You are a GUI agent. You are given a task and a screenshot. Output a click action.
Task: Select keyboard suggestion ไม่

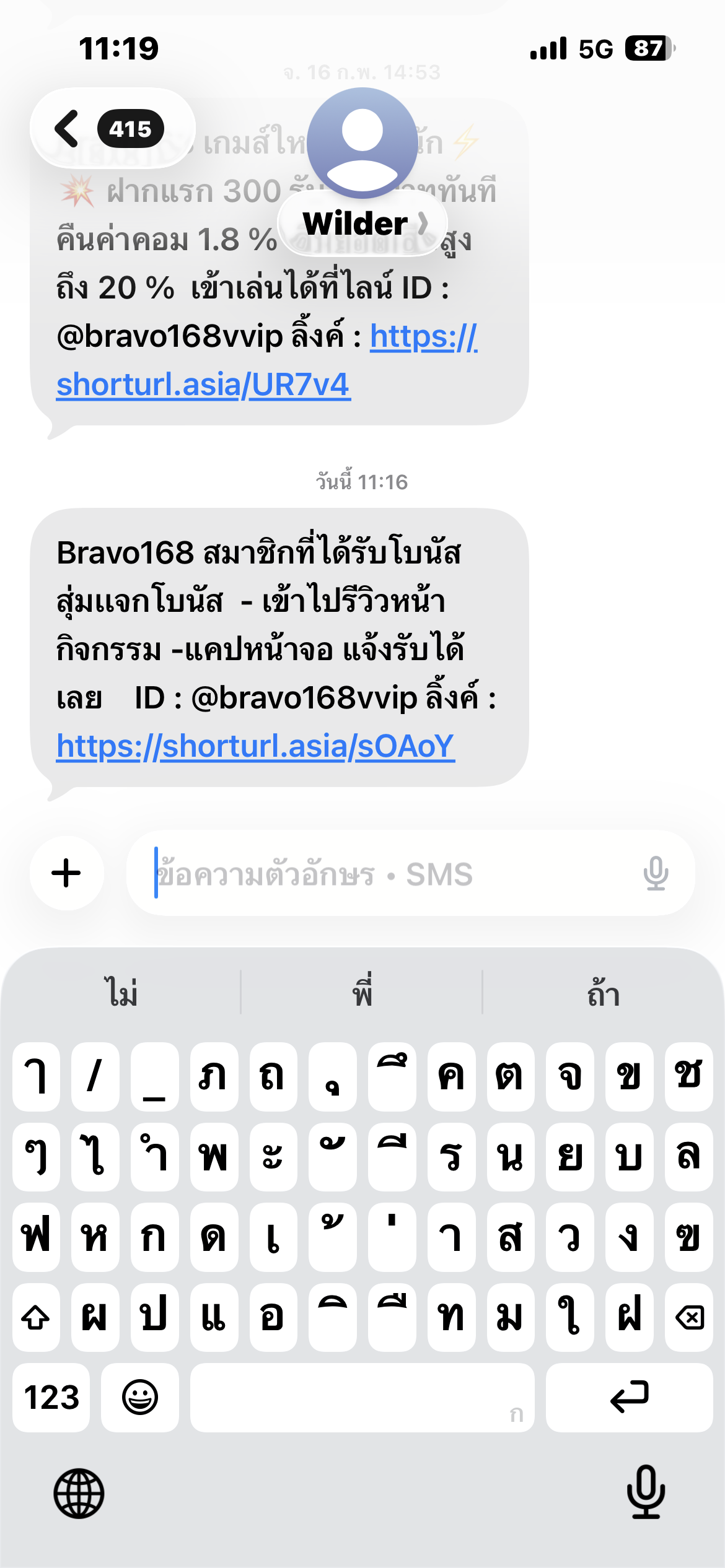click(121, 993)
